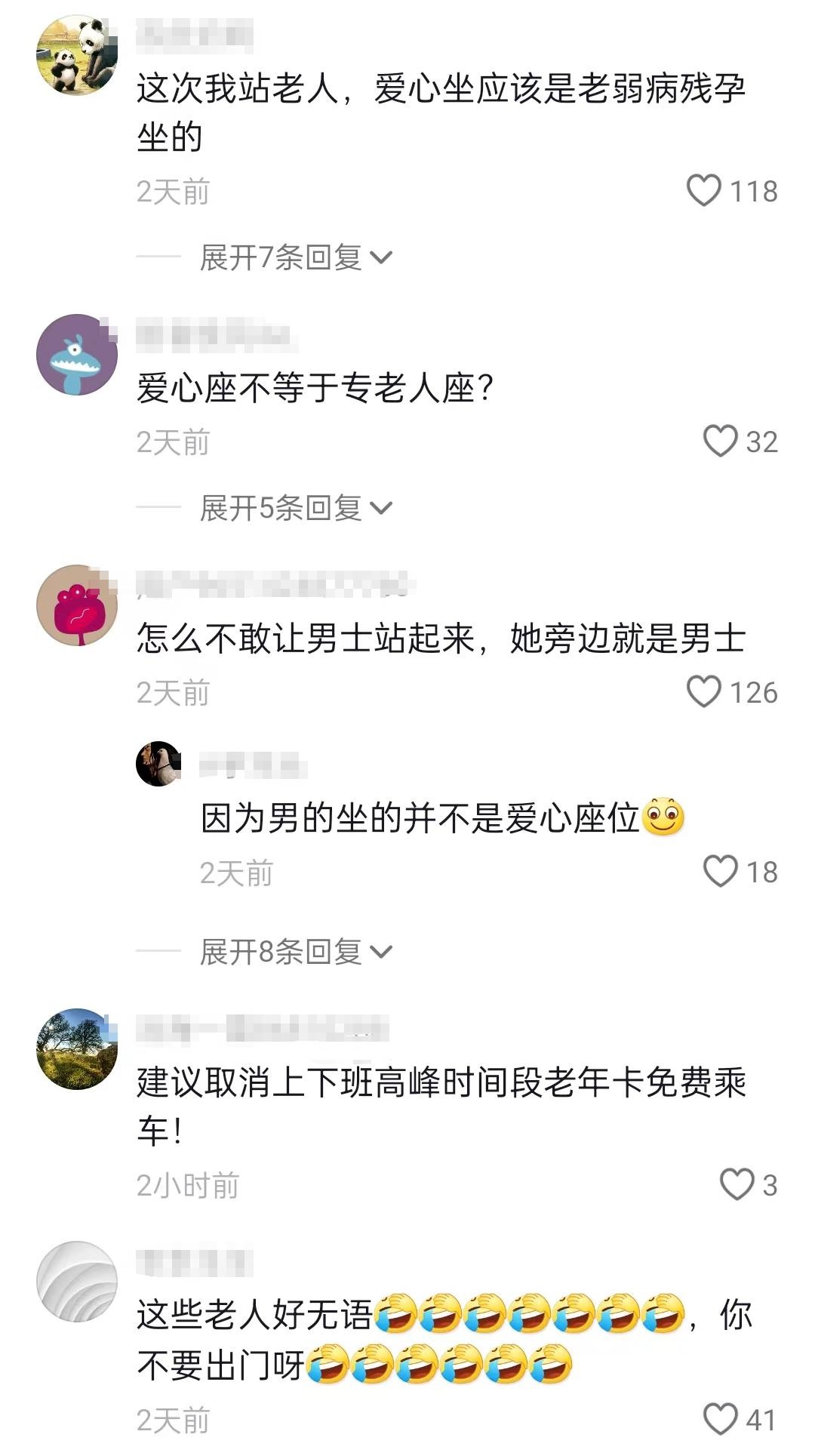Open the tree landscape avatar profile
This screenshot has height=1456, width=815.
tap(77, 1049)
